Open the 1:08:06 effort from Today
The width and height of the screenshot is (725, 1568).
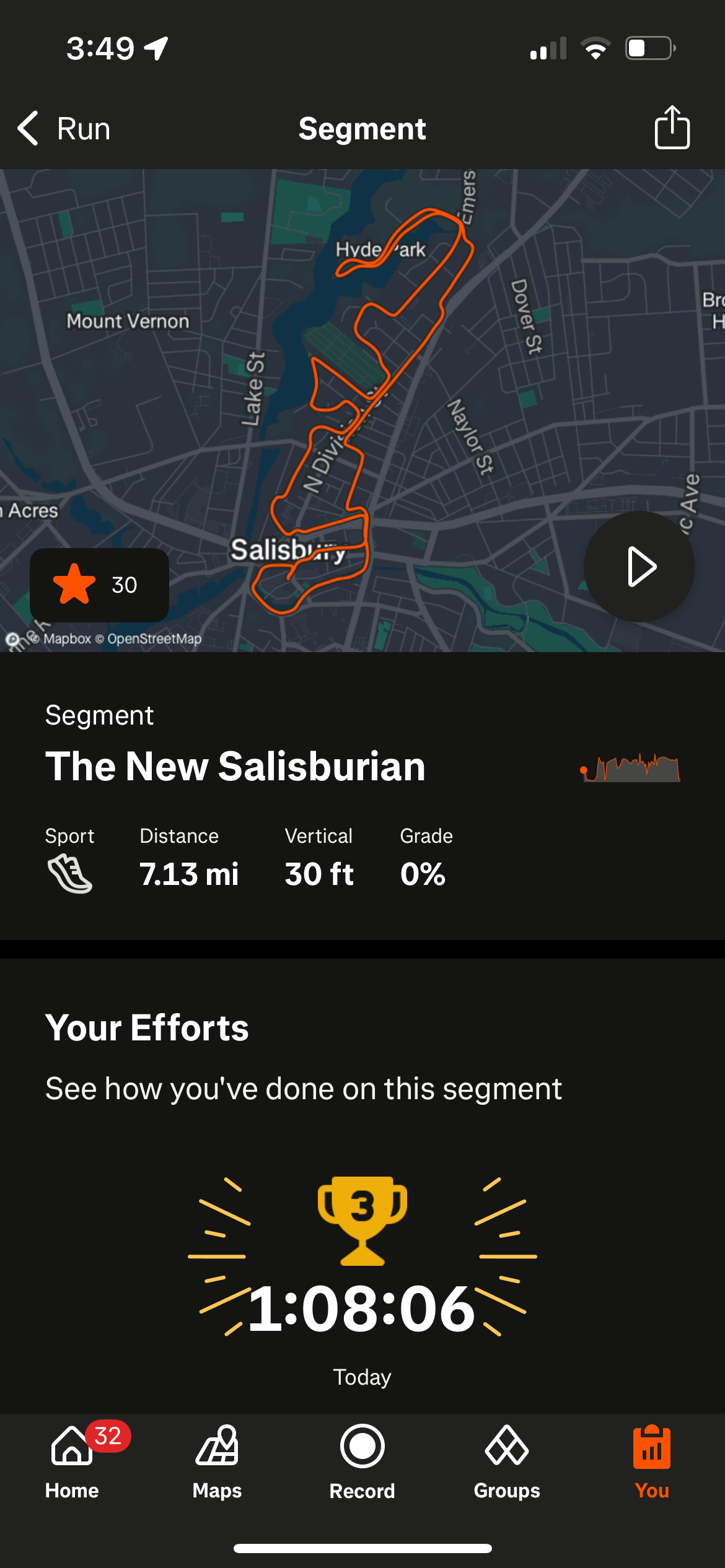coord(362,1308)
